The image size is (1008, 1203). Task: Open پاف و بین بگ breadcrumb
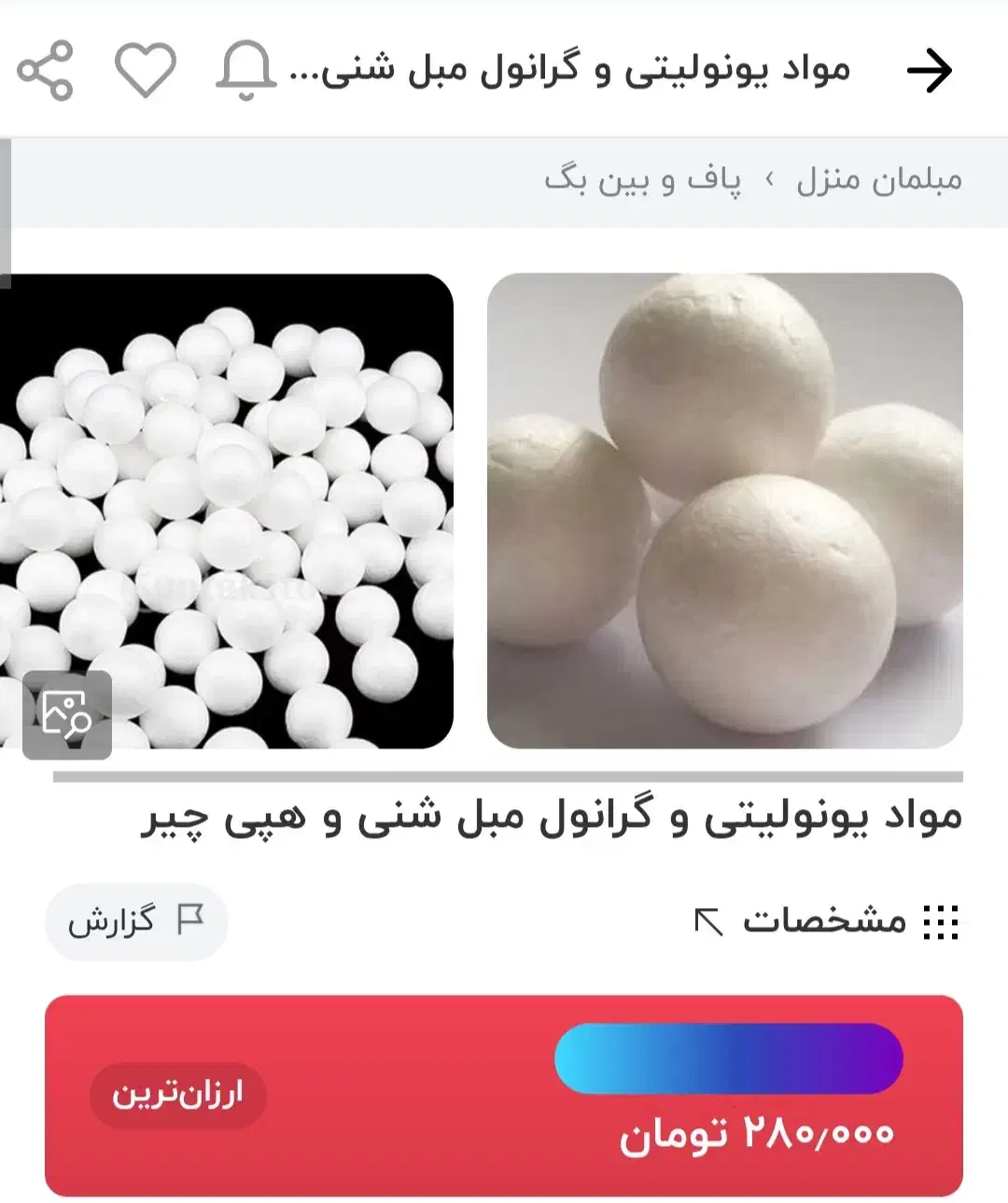(x=643, y=179)
